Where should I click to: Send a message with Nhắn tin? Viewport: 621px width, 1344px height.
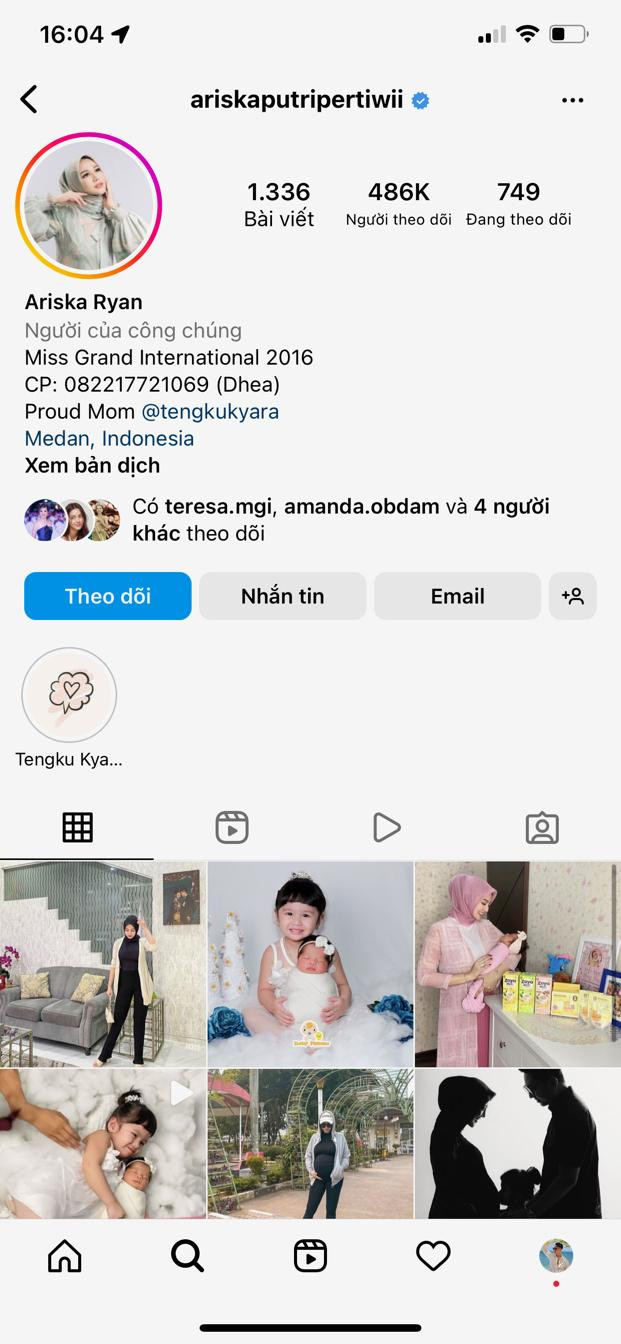tap(282, 596)
